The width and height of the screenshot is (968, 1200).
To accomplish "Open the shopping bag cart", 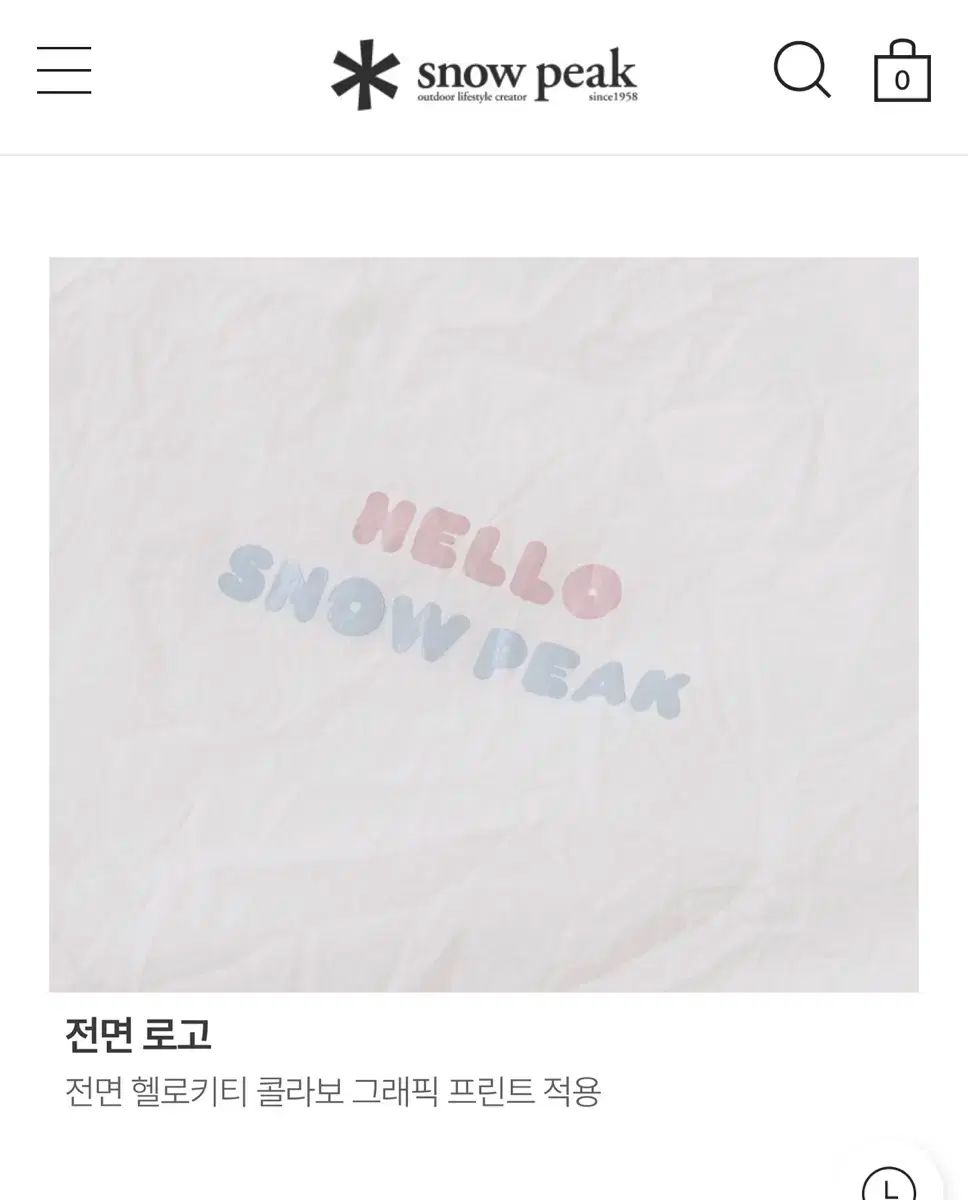I will tap(902, 71).
